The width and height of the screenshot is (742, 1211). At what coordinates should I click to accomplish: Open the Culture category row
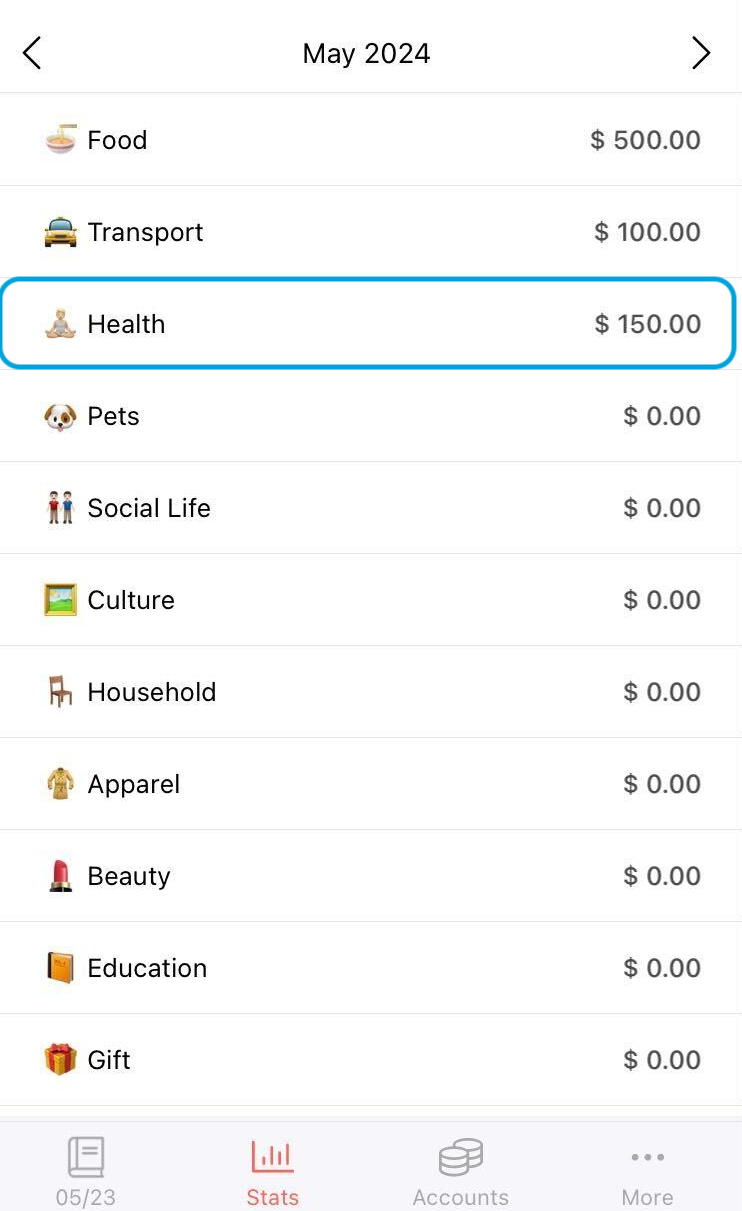pos(370,600)
